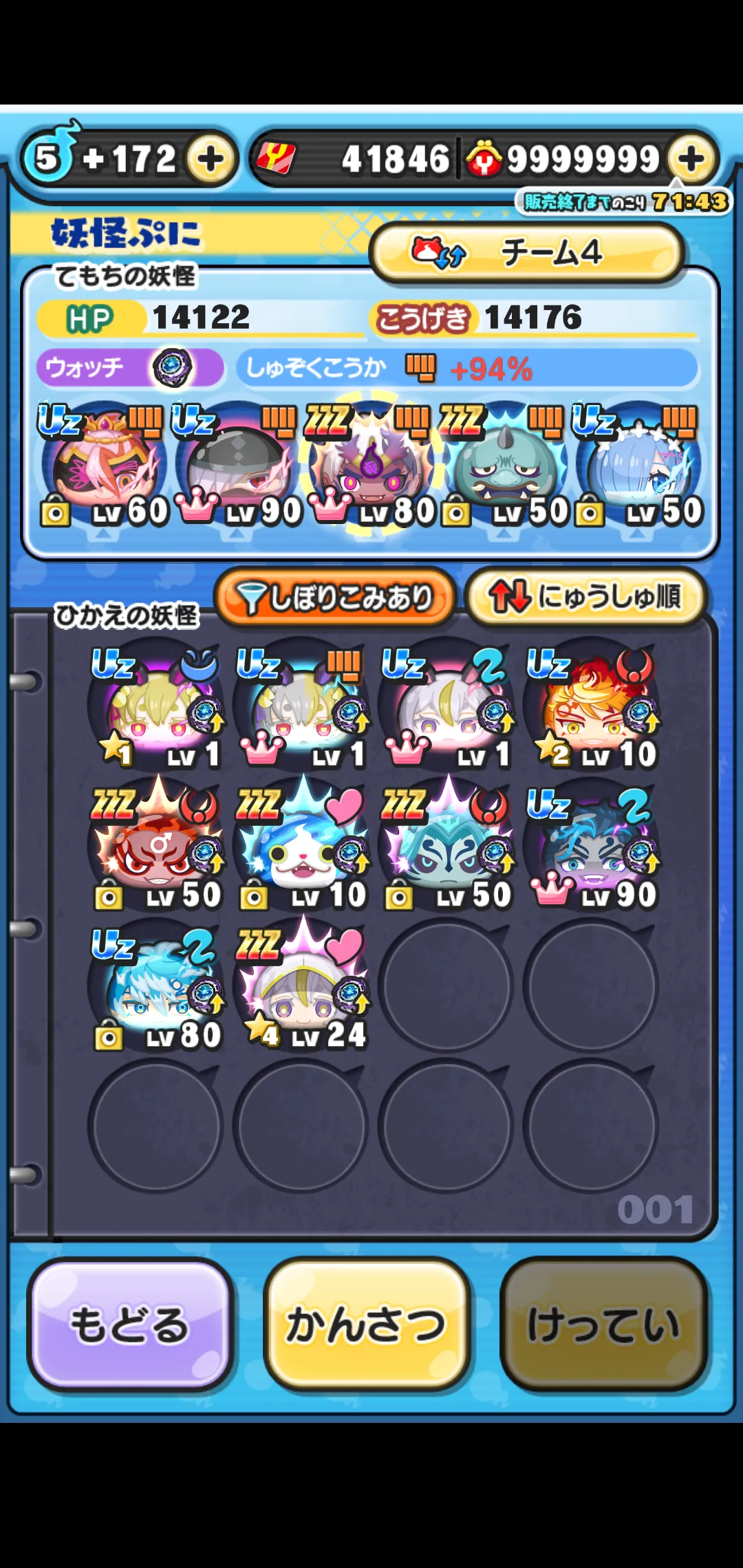Pick the reserve flame-haired Lv 10 yokai
This screenshot has height=1568, width=743.
[592, 708]
